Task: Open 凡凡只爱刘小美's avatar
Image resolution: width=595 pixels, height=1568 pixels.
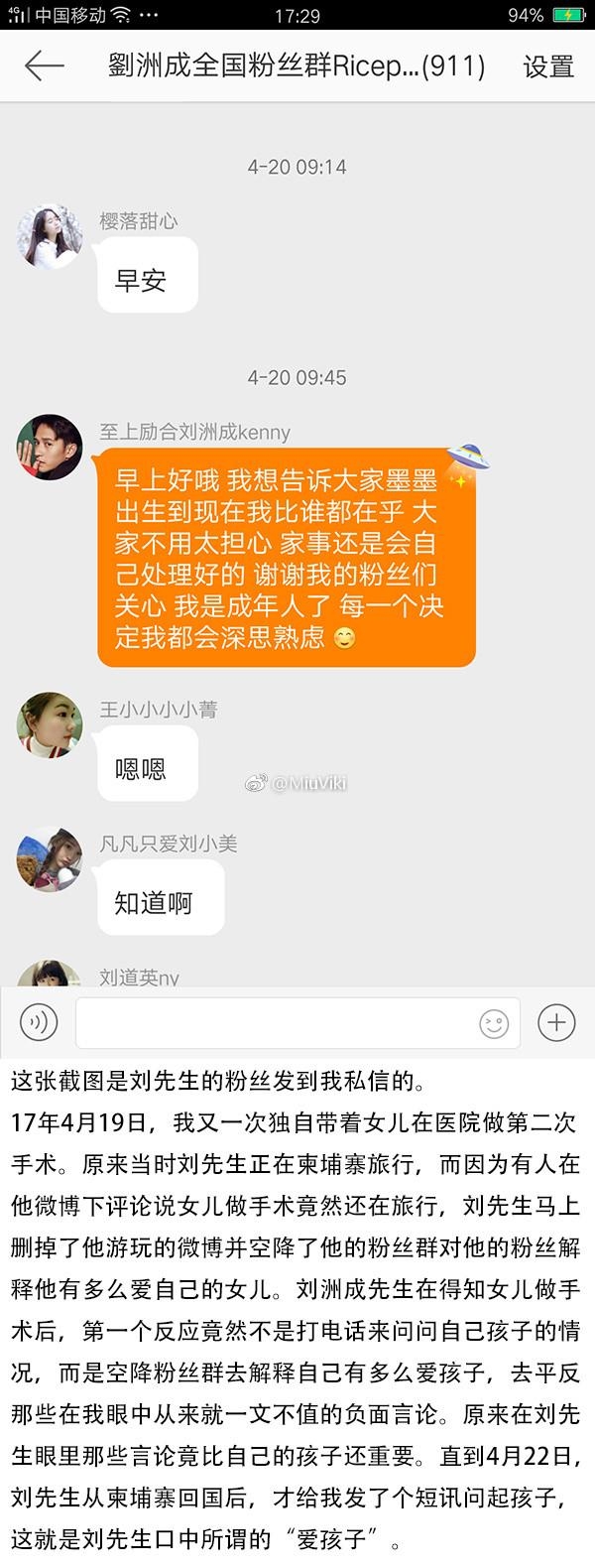Action: click(x=50, y=859)
